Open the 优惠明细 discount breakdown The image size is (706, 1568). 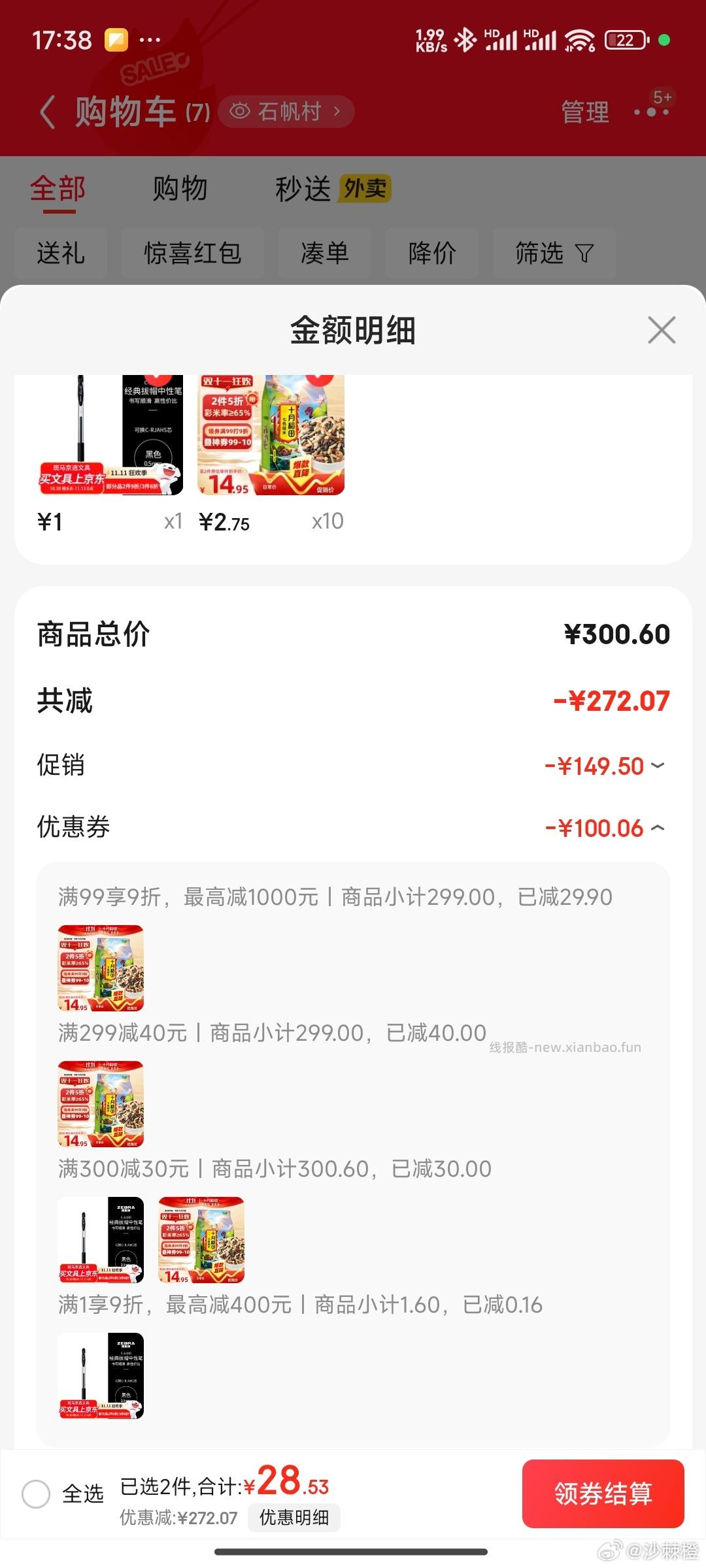295,1518
